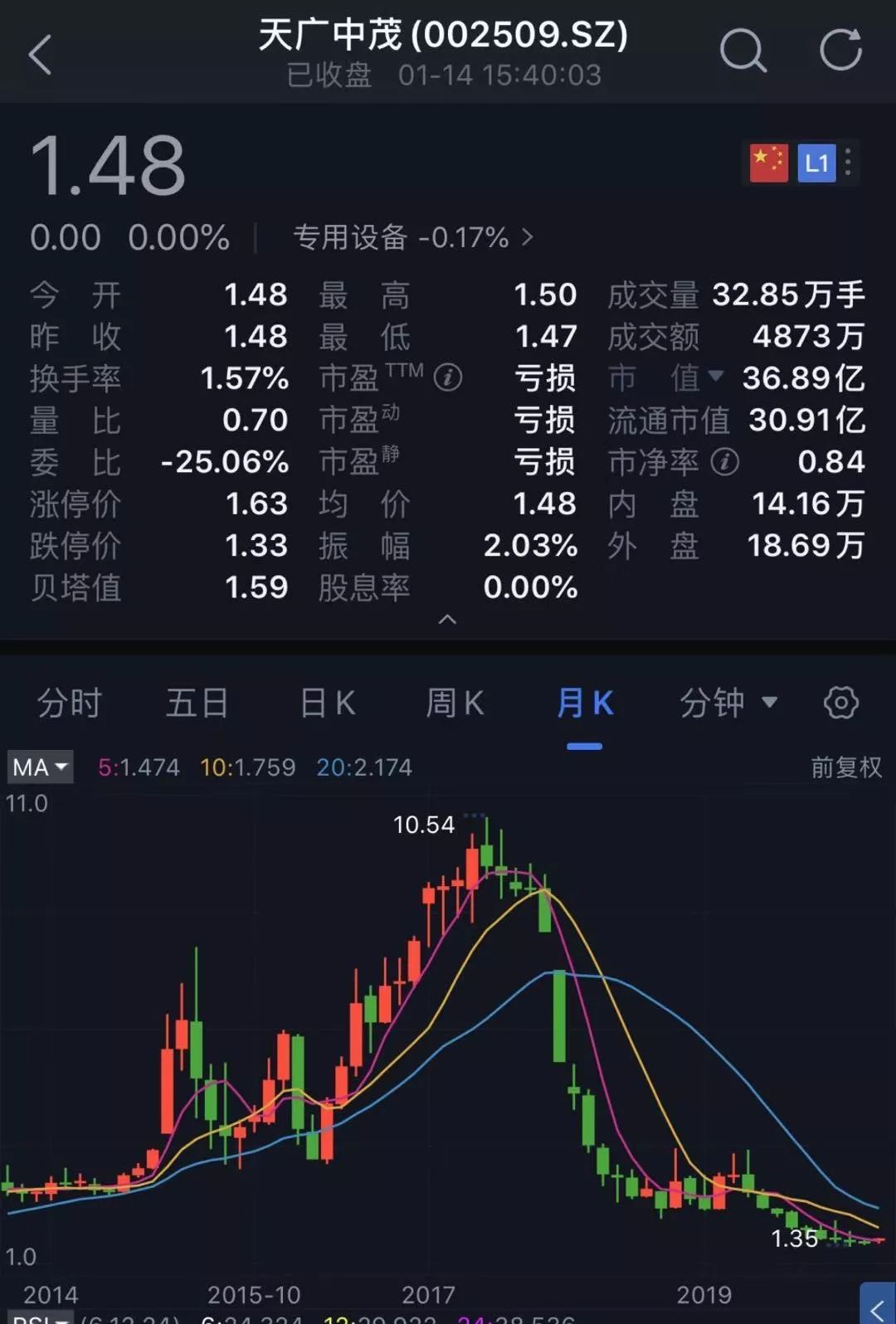
Task: Collapse the quote details panel
Action: (448, 619)
